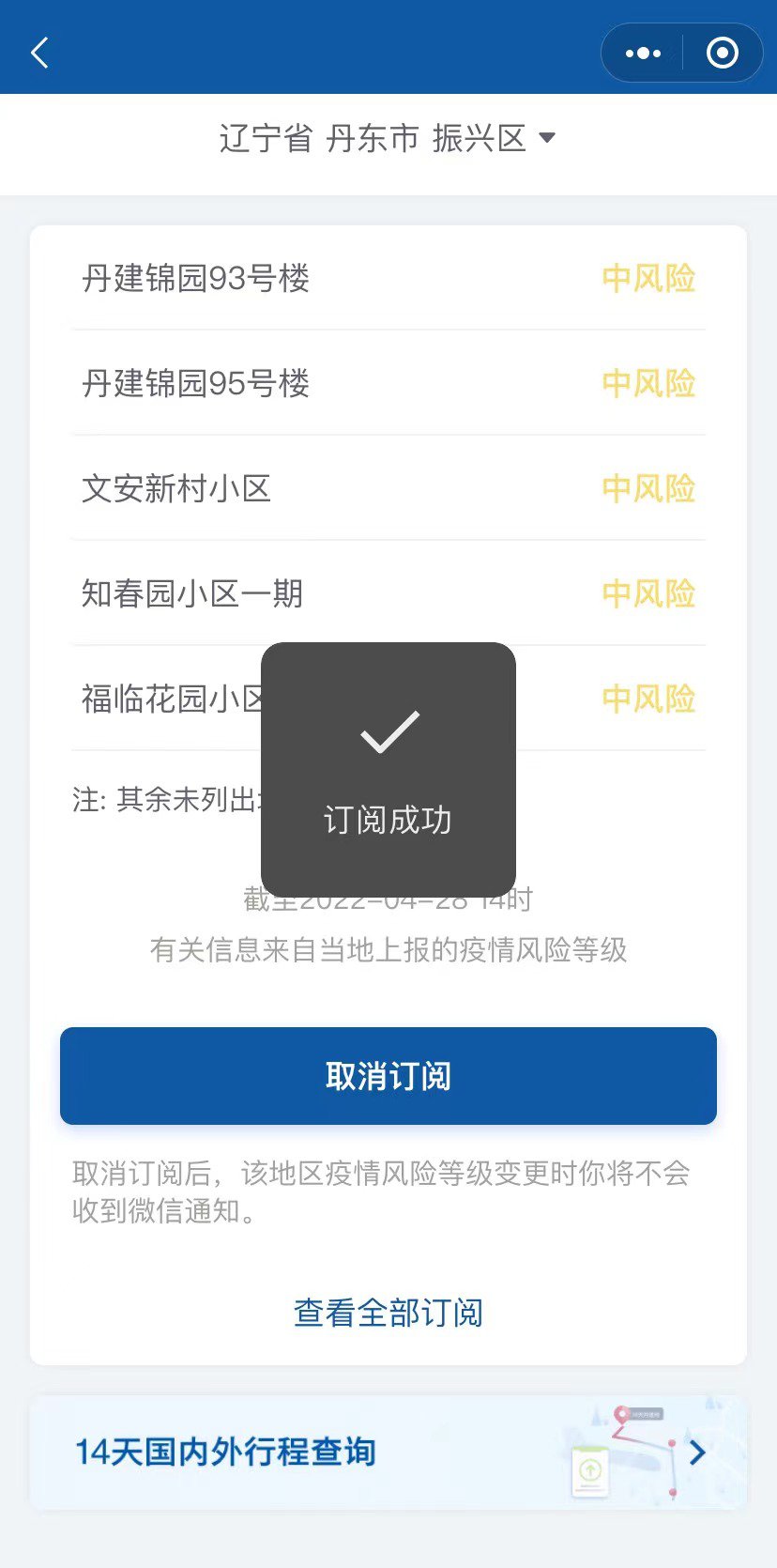Tap the 取消订阅 button
The height and width of the screenshot is (1568, 777).
pos(388,1076)
